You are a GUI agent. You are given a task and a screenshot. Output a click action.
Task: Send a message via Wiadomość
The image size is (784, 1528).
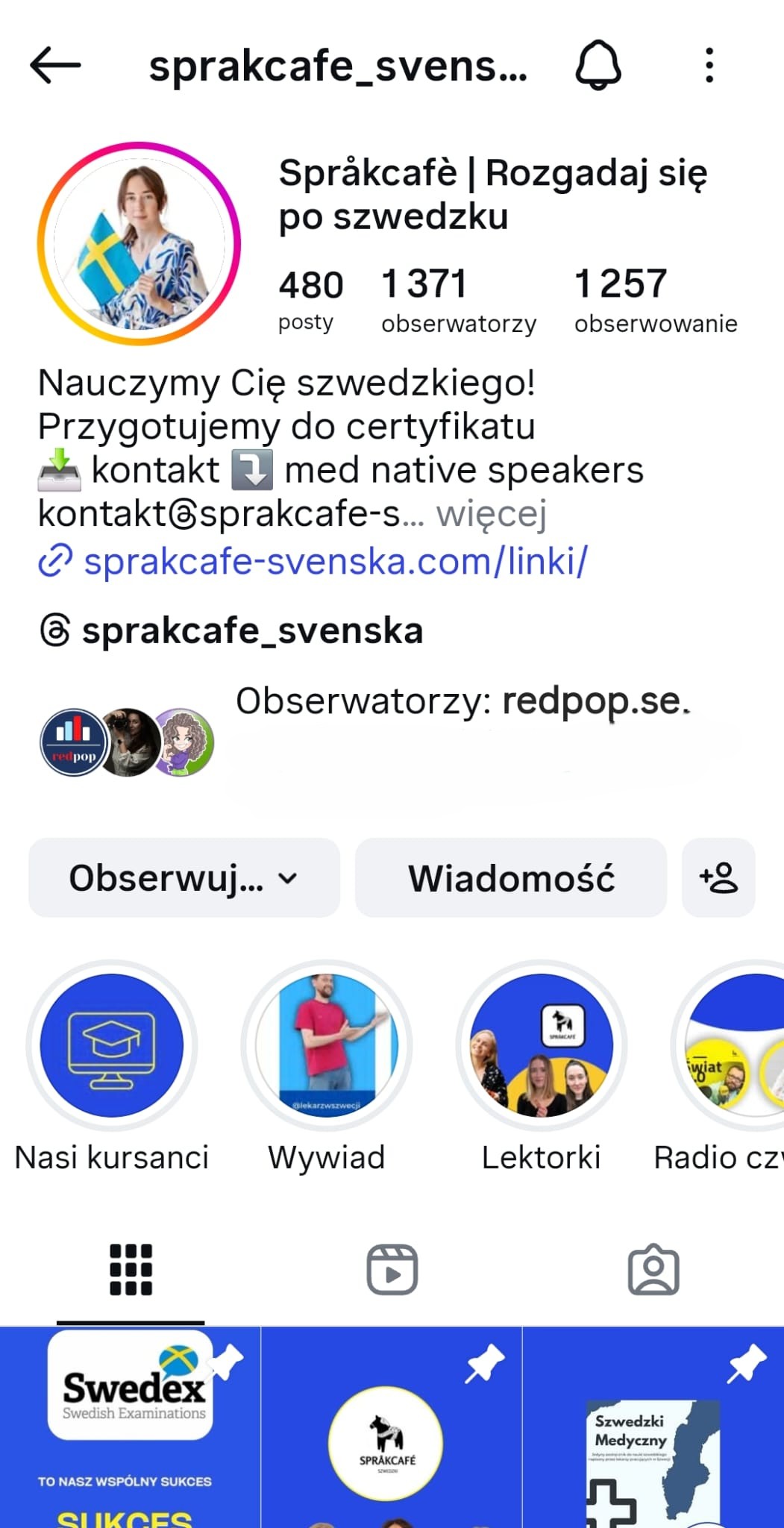click(x=510, y=877)
